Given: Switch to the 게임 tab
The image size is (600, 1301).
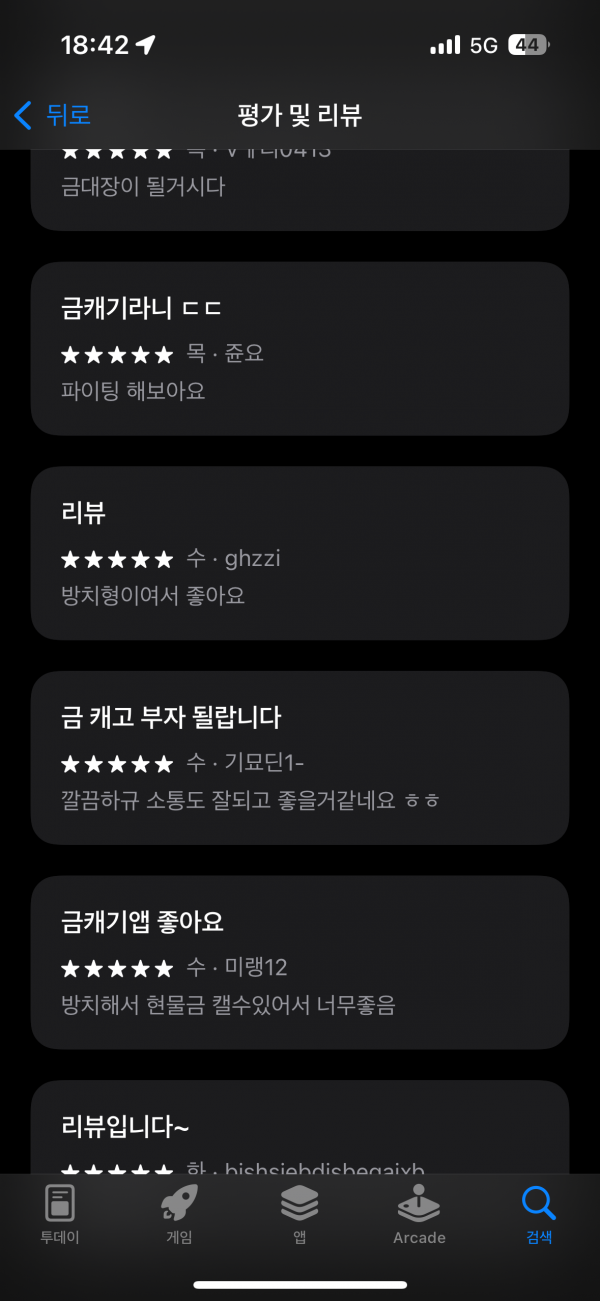Looking at the screenshot, I should (179, 1215).
